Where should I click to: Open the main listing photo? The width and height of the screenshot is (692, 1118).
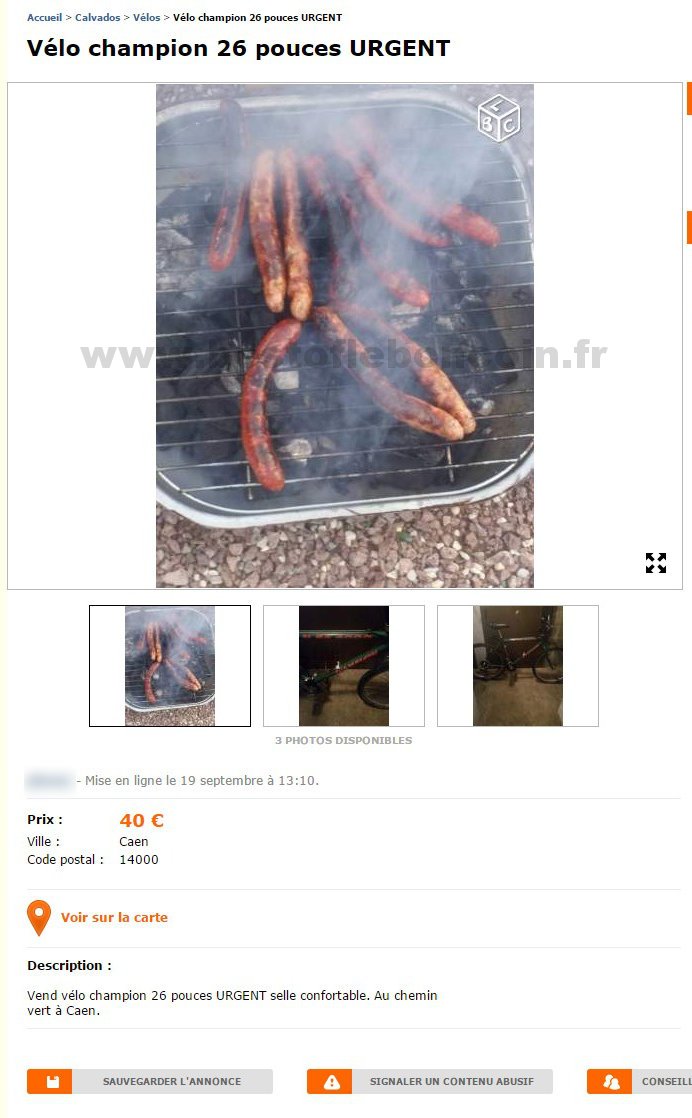click(x=344, y=336)
